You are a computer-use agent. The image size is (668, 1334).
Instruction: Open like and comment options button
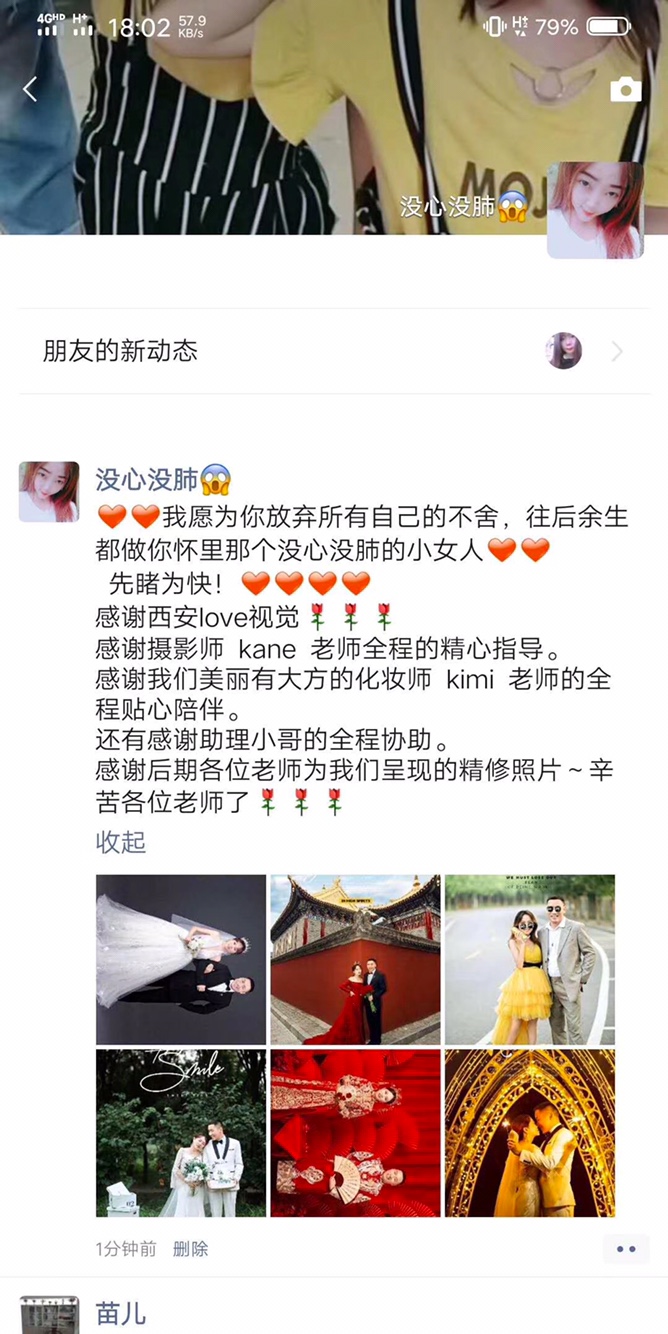626,1249
